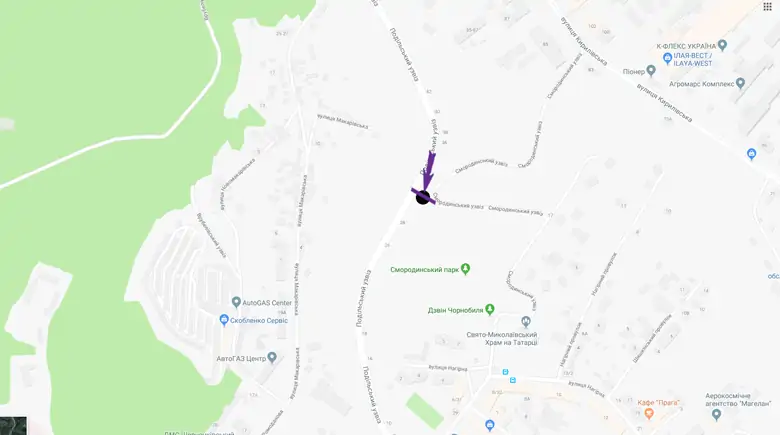Select Свято-Миколаївський Храм на Татарці marker

[x=526, y=322]
